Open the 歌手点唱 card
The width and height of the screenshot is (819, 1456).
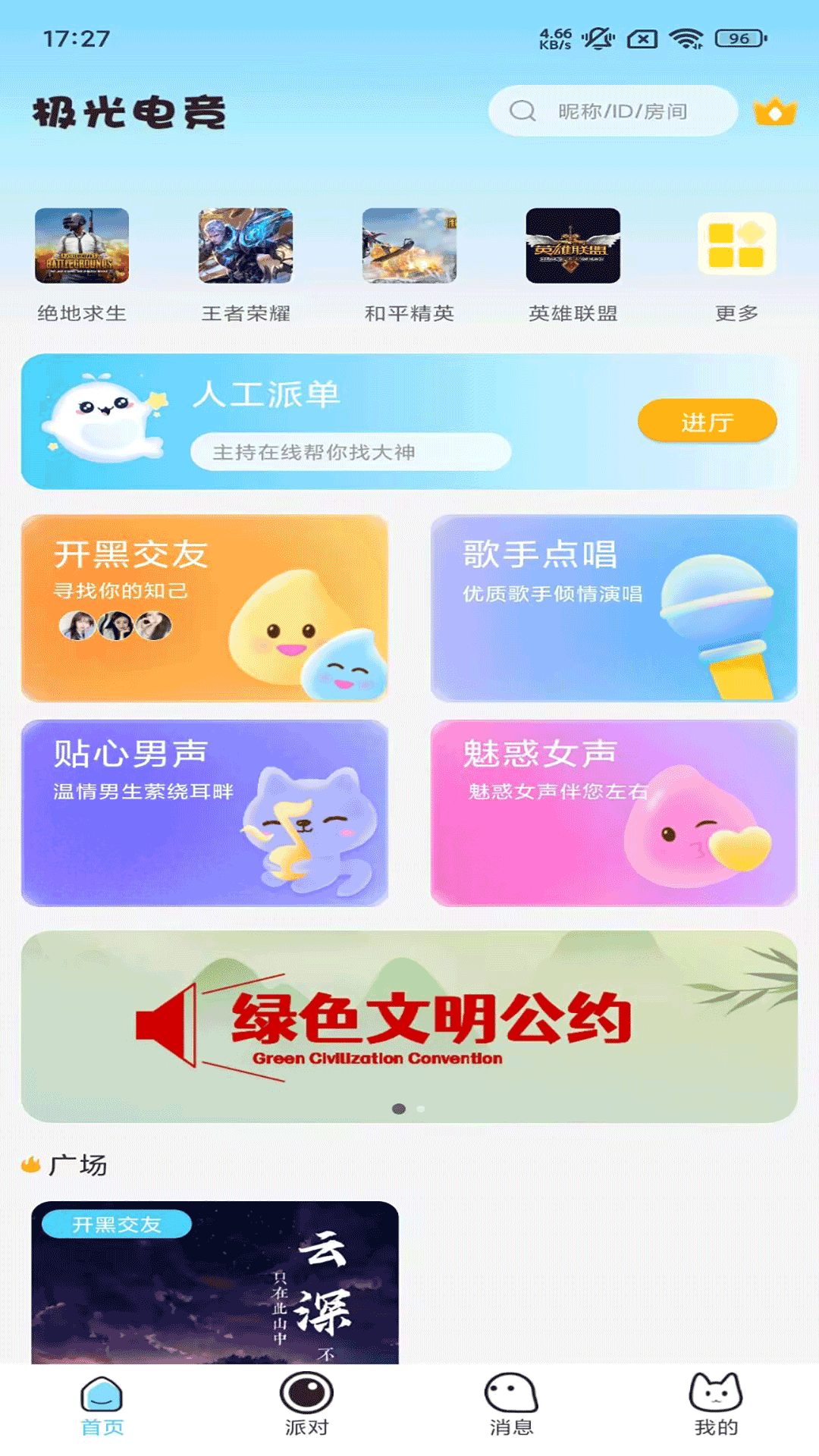[613, 610]
